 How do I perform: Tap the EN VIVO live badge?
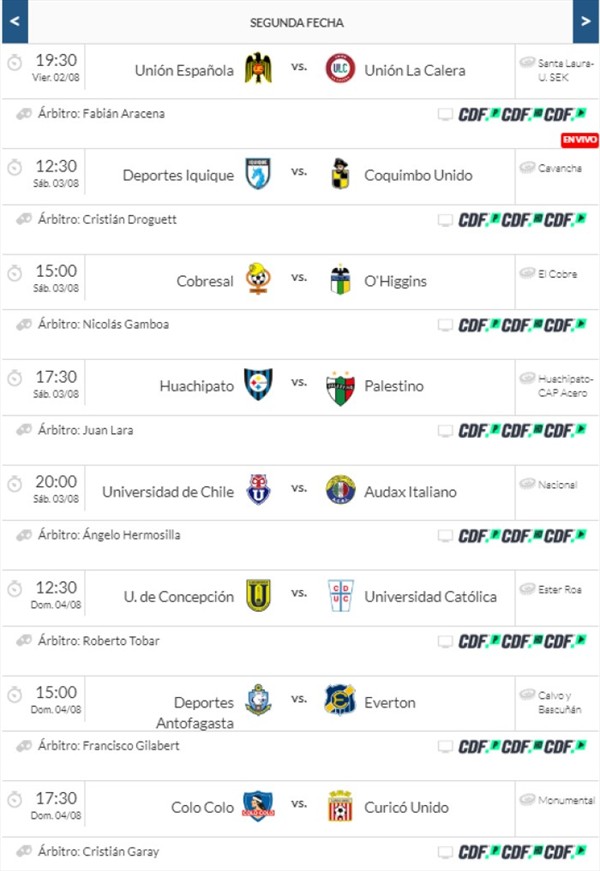pyautogui.click(x=579, y=140)
